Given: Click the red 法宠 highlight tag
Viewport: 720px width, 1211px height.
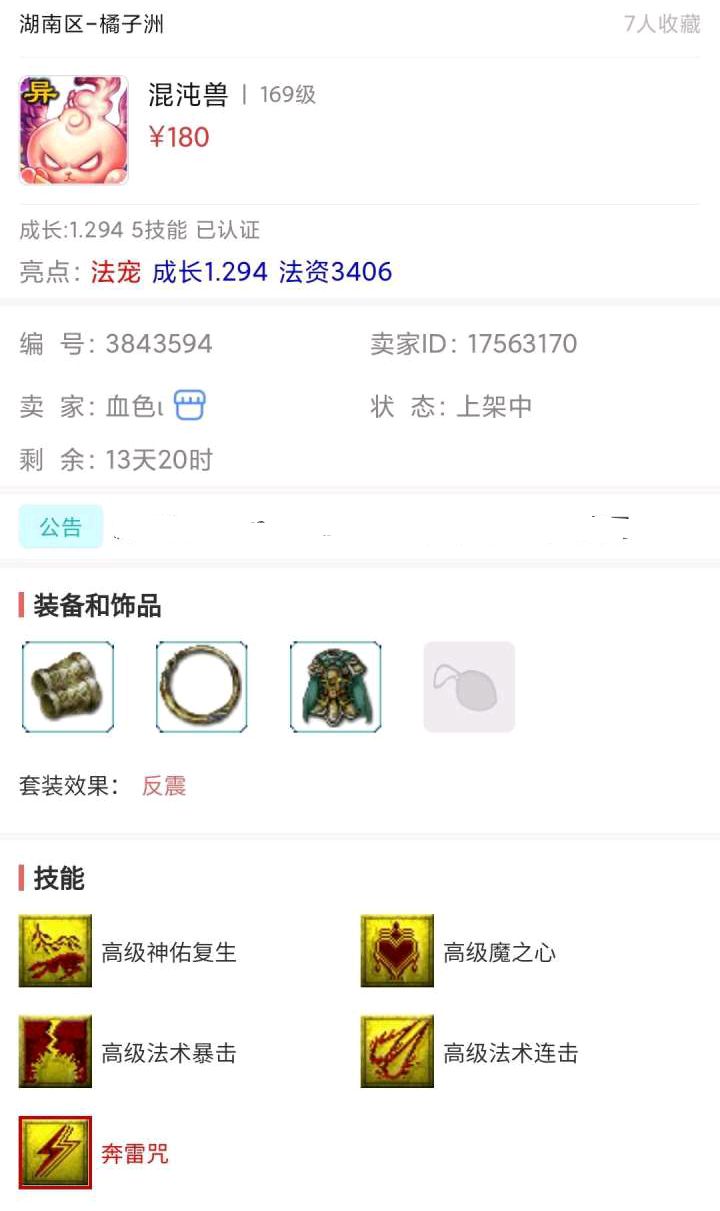Looking at the screenshot, I should click(x=115, y=272).
